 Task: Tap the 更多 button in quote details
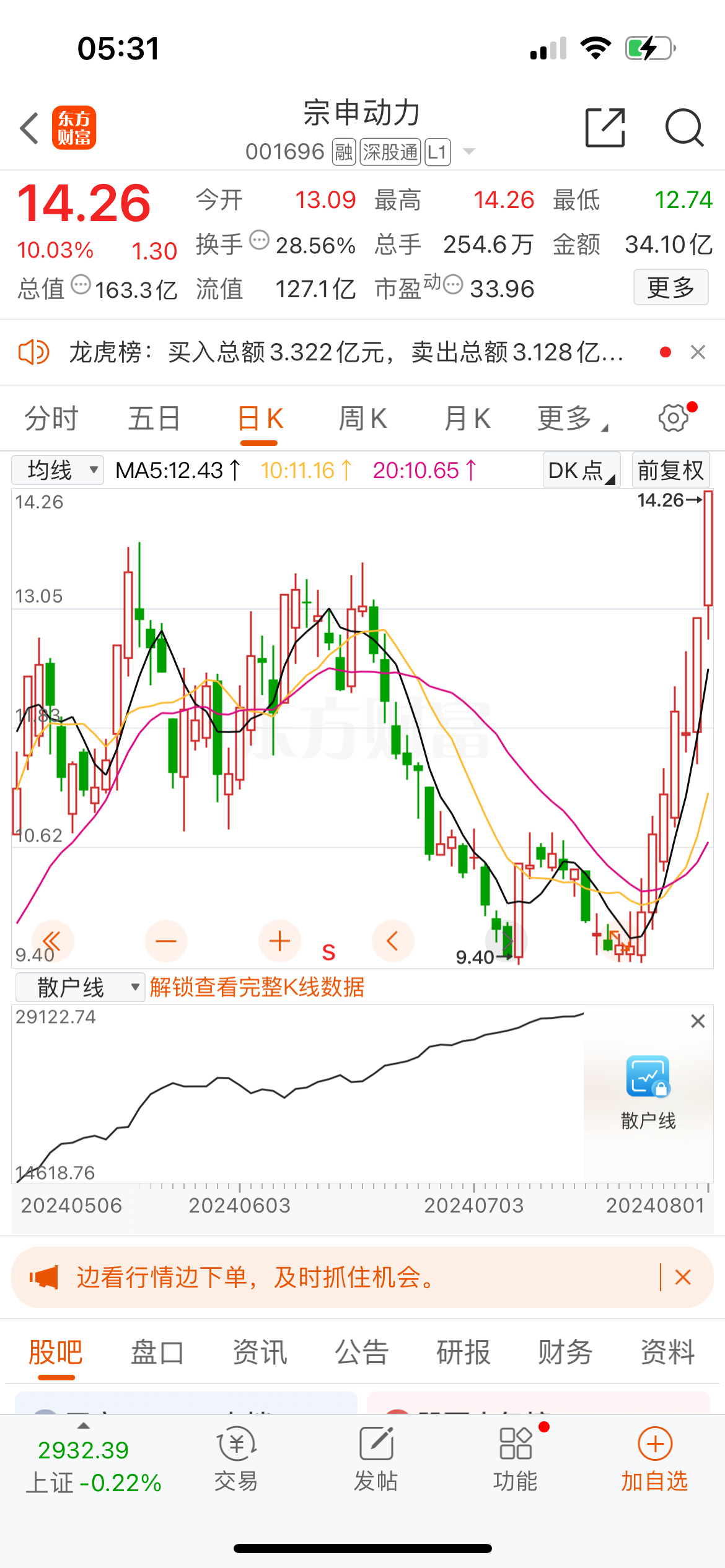pyautogui.click(x=670, y=287)
